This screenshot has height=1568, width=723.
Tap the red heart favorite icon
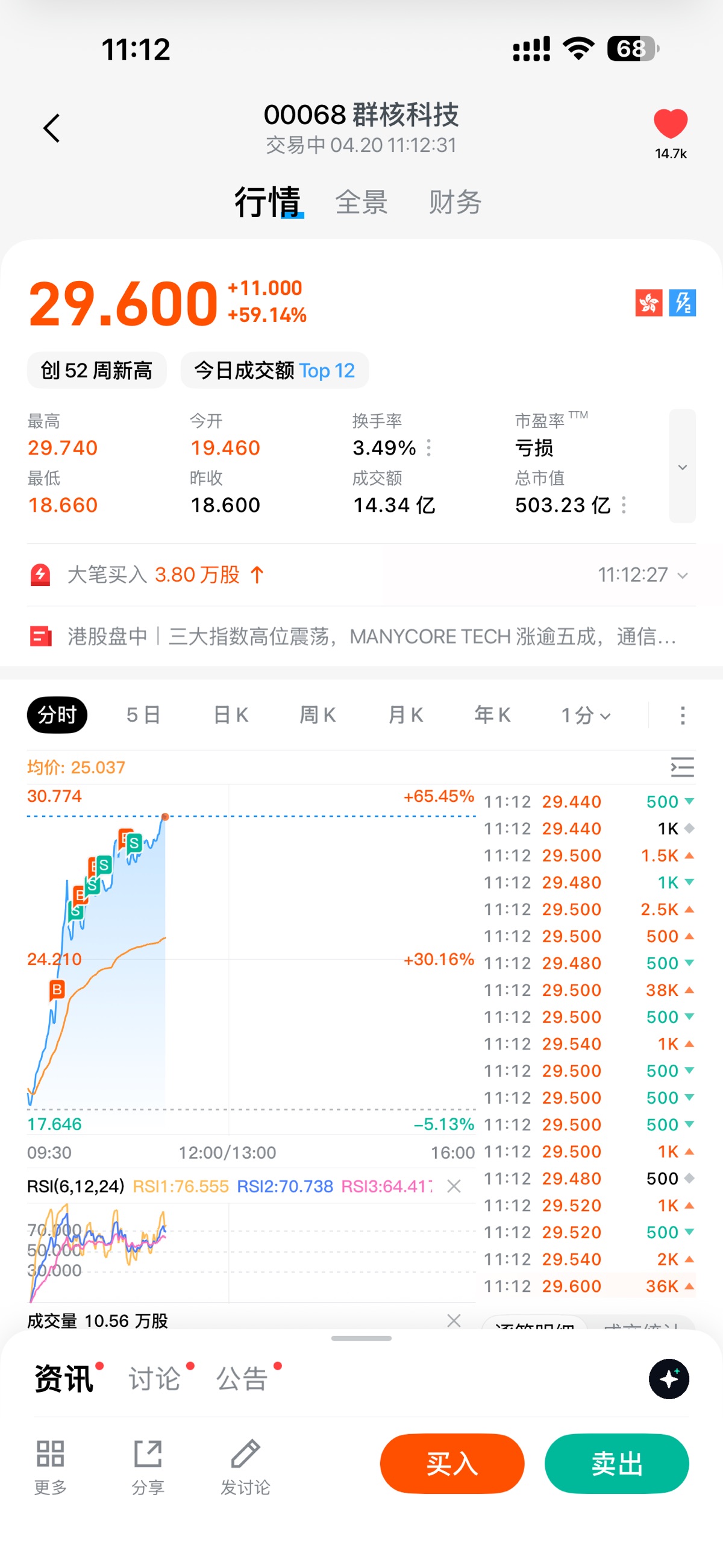670,124
